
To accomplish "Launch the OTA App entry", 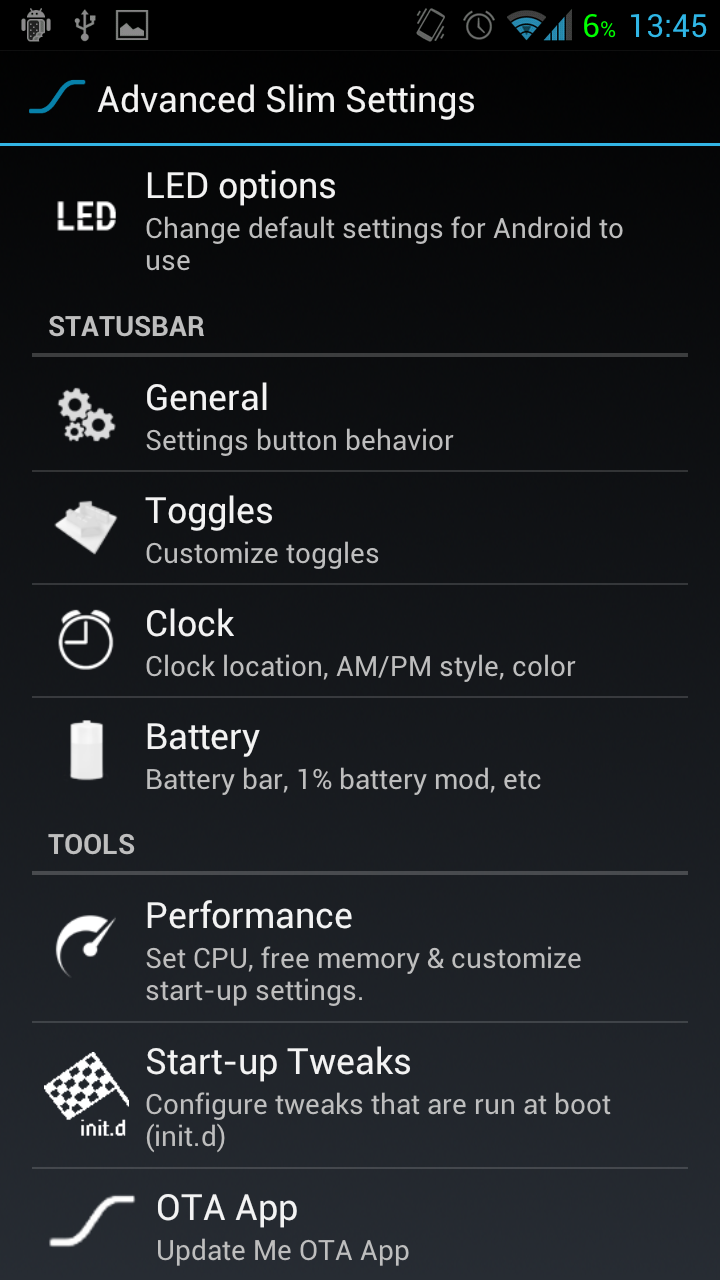I will click(360, 1226).
